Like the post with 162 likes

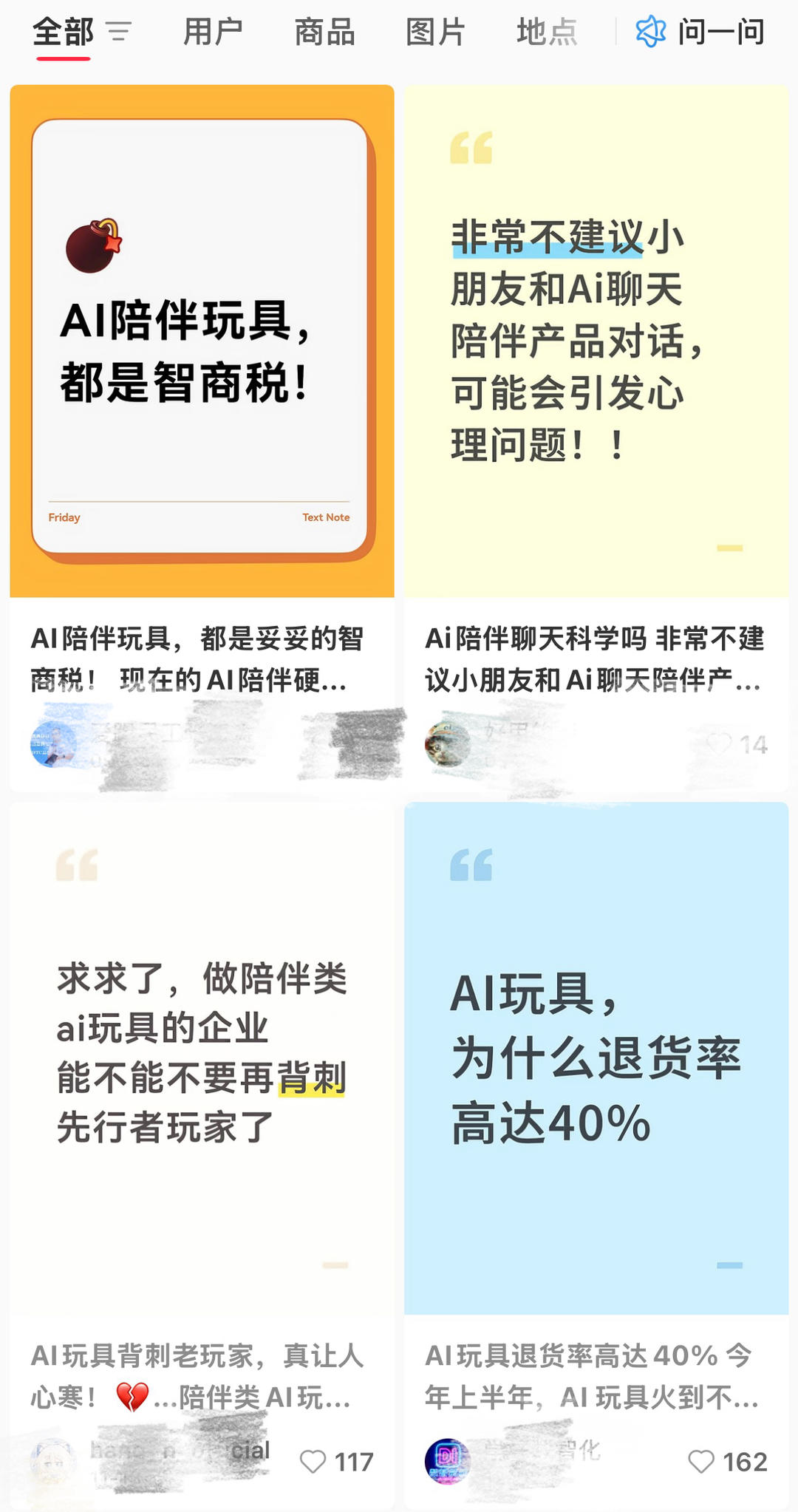pyautogui.click(x=701, y=1462)
